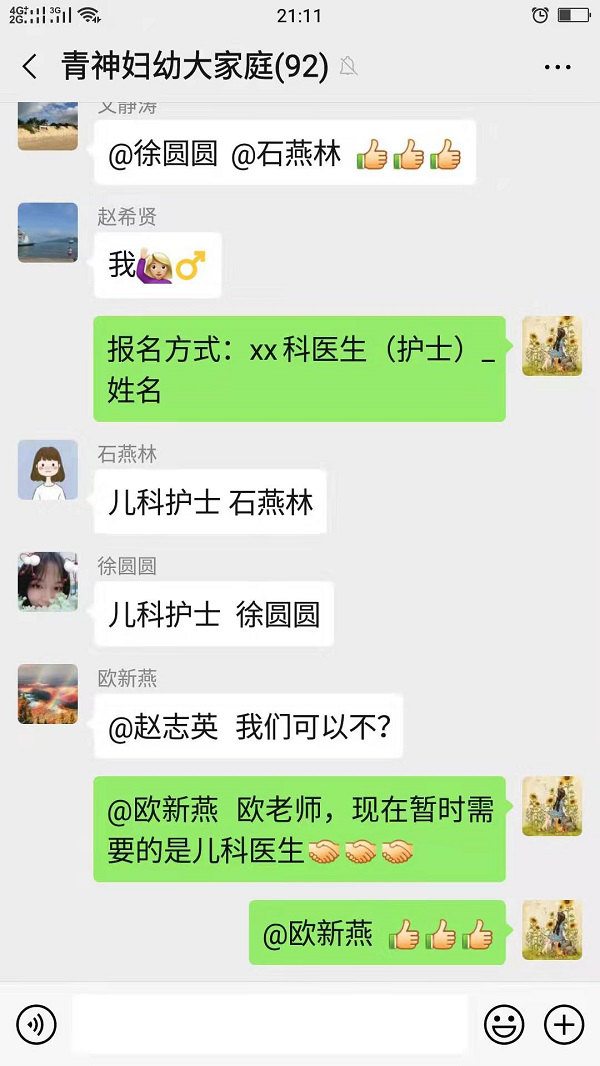Open the plus attachment menu
The width and height of the screenshot is (600, 1066).
(564, 1024)
